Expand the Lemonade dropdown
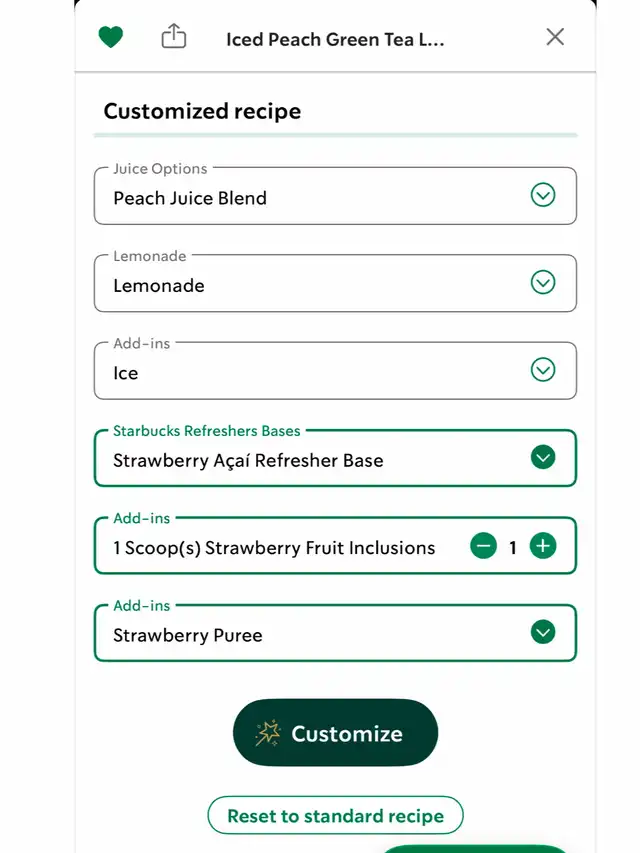 [542, 283]
